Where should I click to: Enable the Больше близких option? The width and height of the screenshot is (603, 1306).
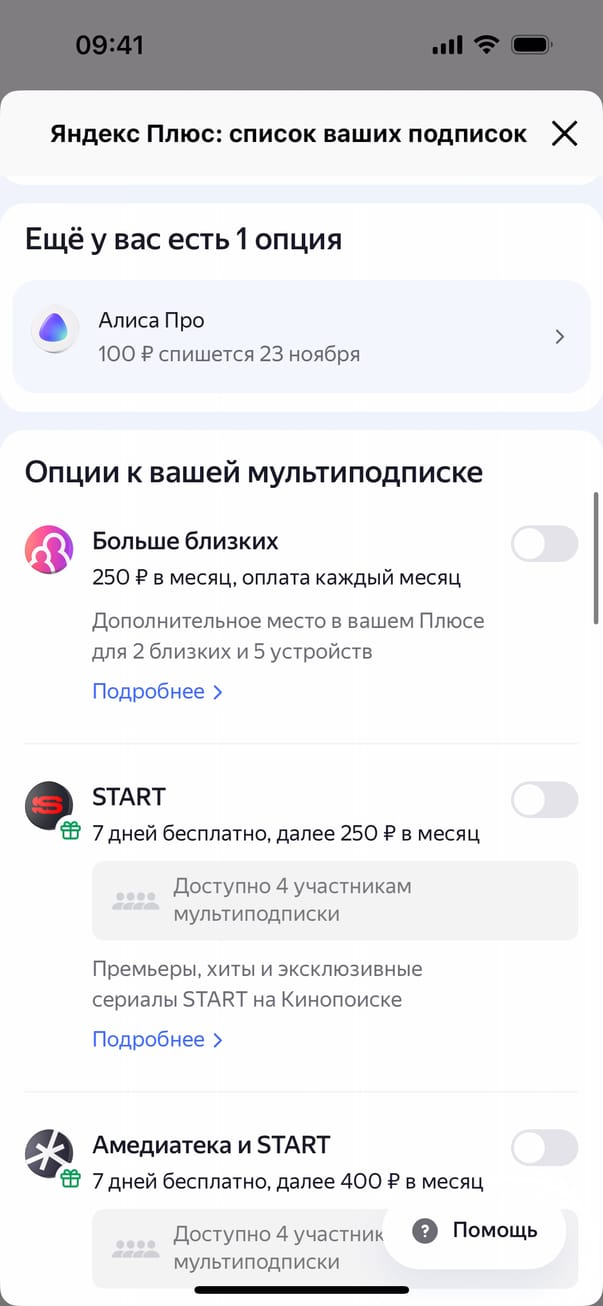(x=544, y=544)
